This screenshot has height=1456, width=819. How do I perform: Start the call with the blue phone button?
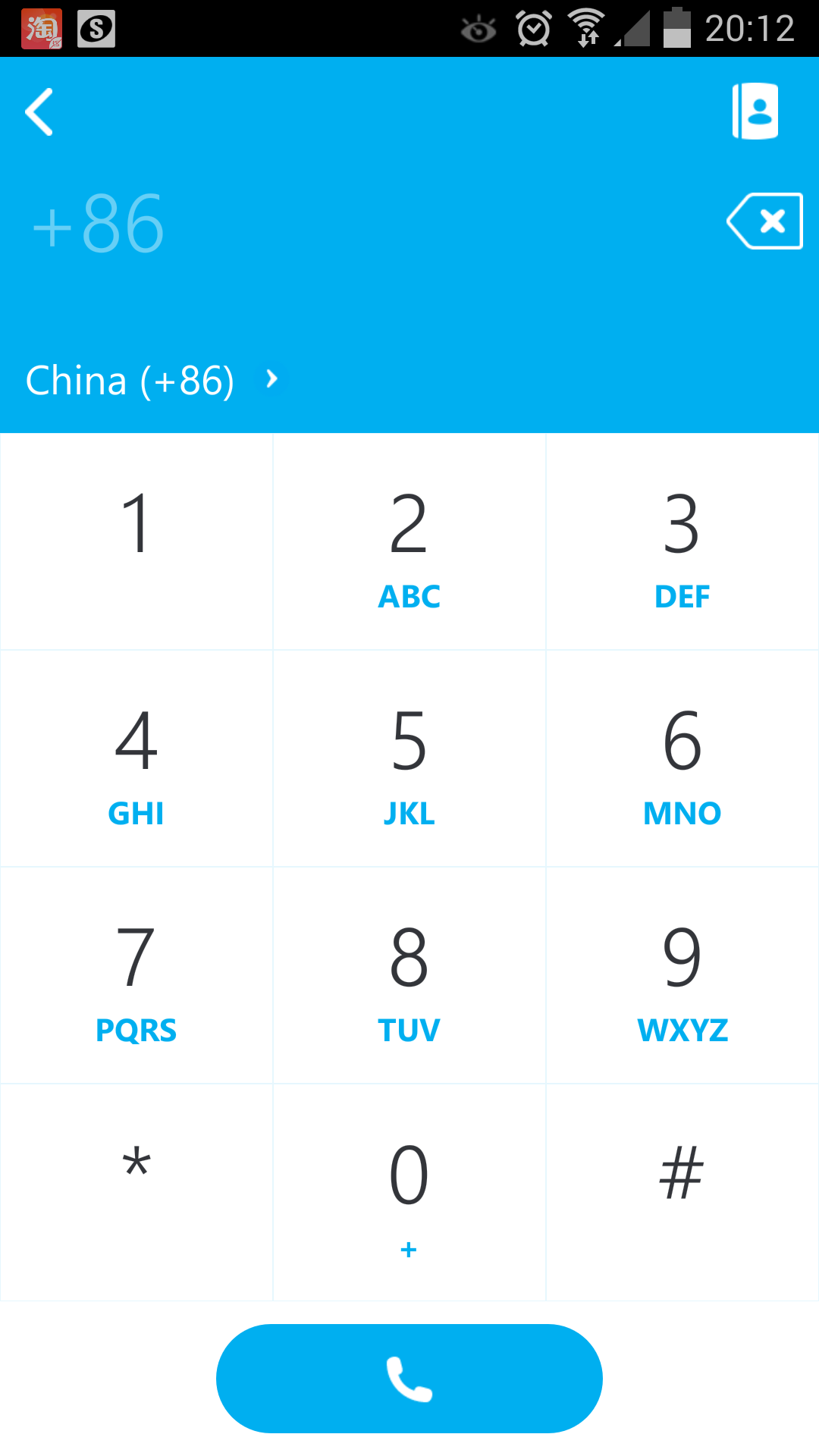[x=409, y=1379]
